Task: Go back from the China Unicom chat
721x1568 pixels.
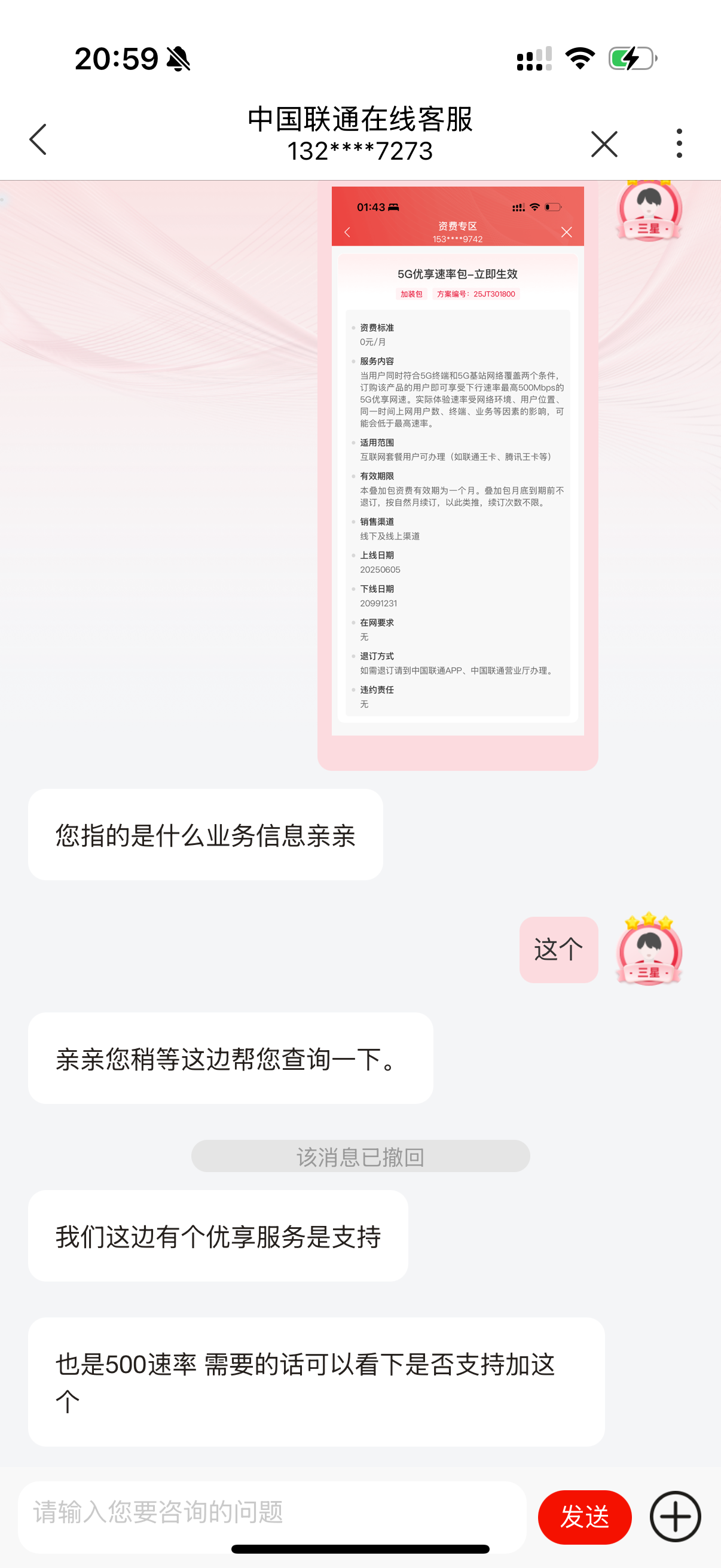Action: click(38, 139)
